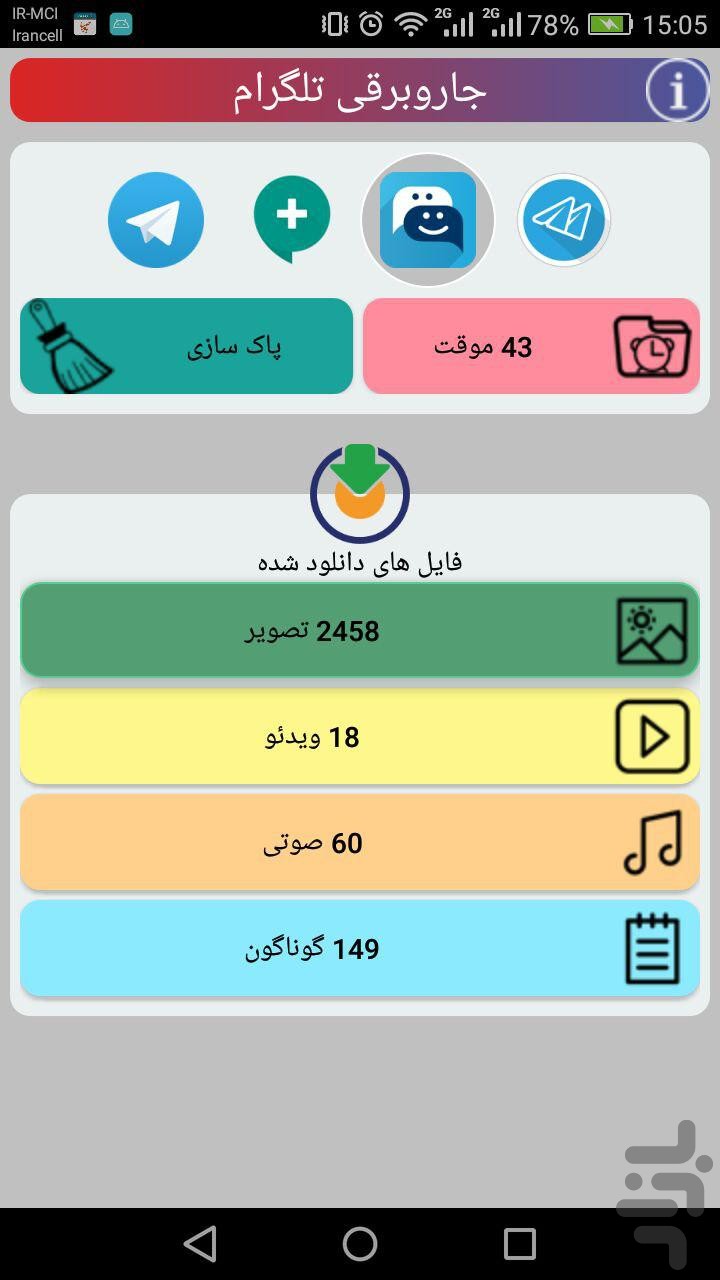
Task: Open the info popup via the i icon
Action: click(676, 89)
